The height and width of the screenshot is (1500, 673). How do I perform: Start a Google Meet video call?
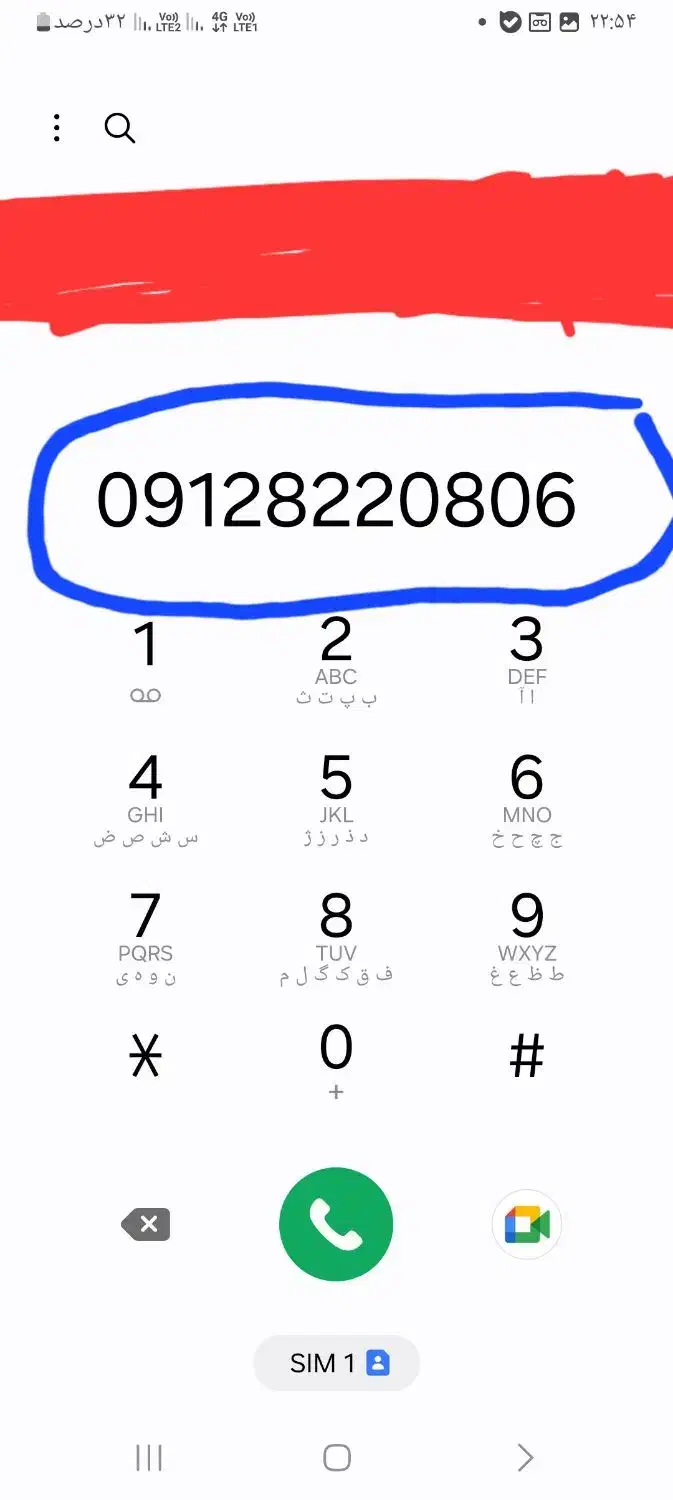click(527, 1224)
